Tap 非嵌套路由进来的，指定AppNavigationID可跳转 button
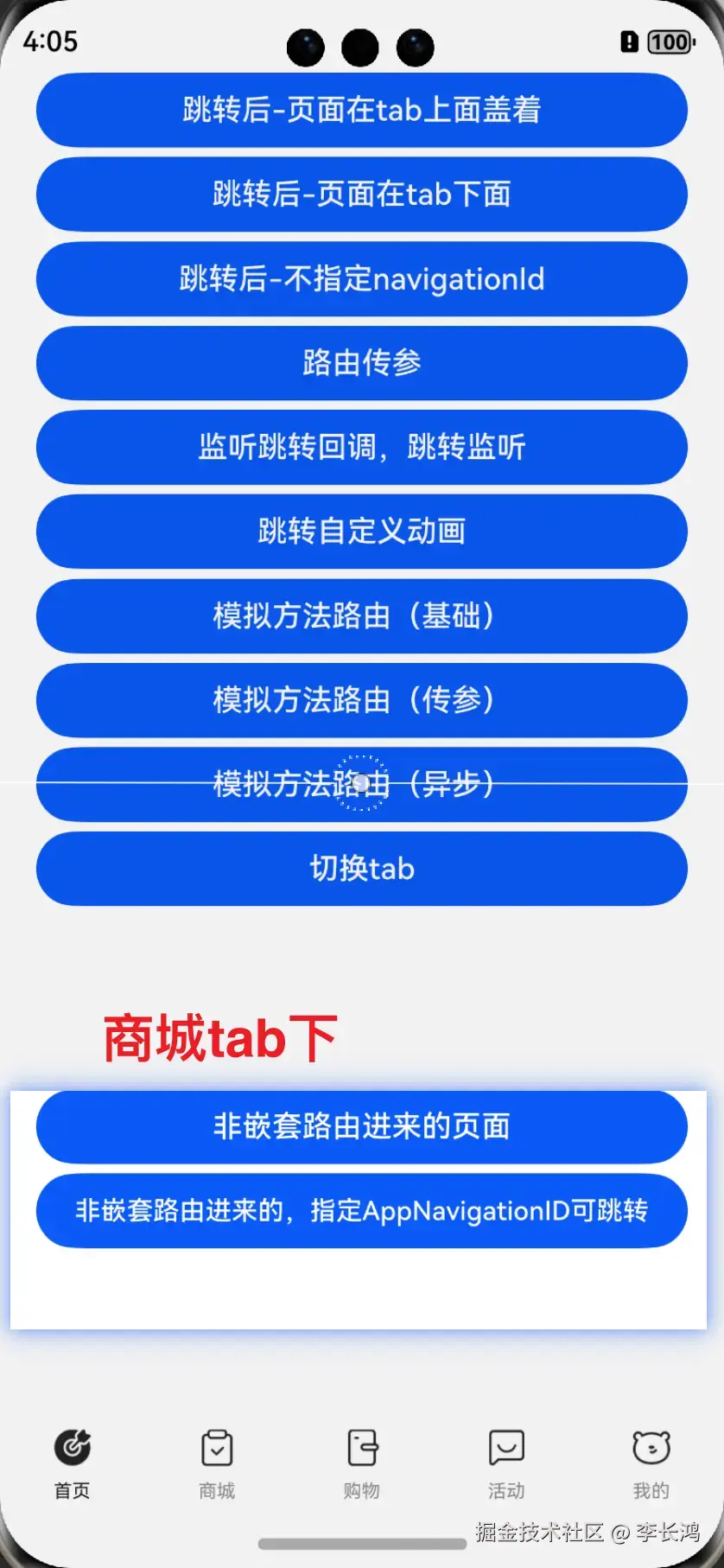724x1568 pixels. point(361,1210)
